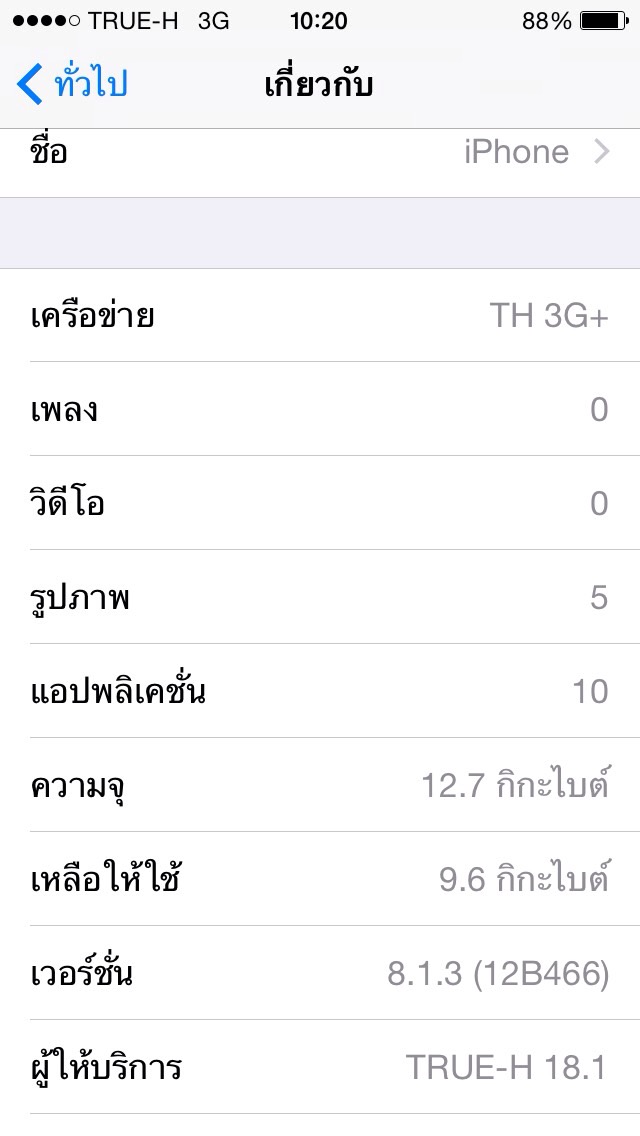
Task: Open the ชื่อ row showing iPhone
Action: (x=320, y=154)
